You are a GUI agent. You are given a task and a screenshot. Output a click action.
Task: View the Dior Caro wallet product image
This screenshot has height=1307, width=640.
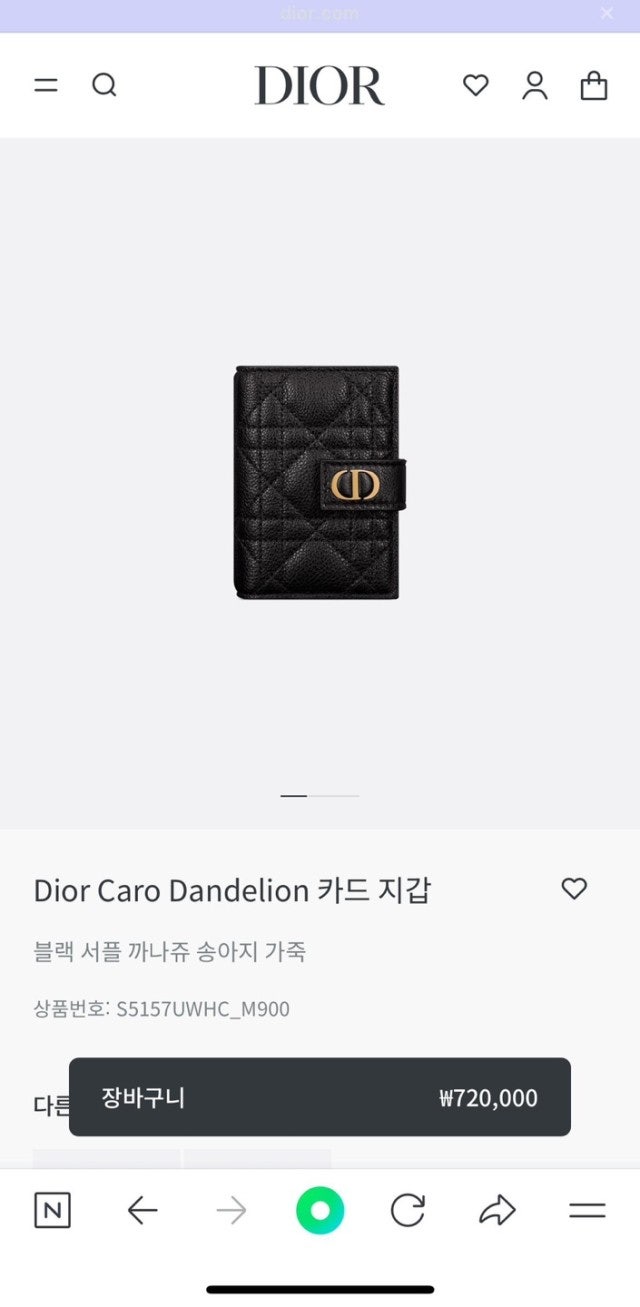[x=319, y=483]
